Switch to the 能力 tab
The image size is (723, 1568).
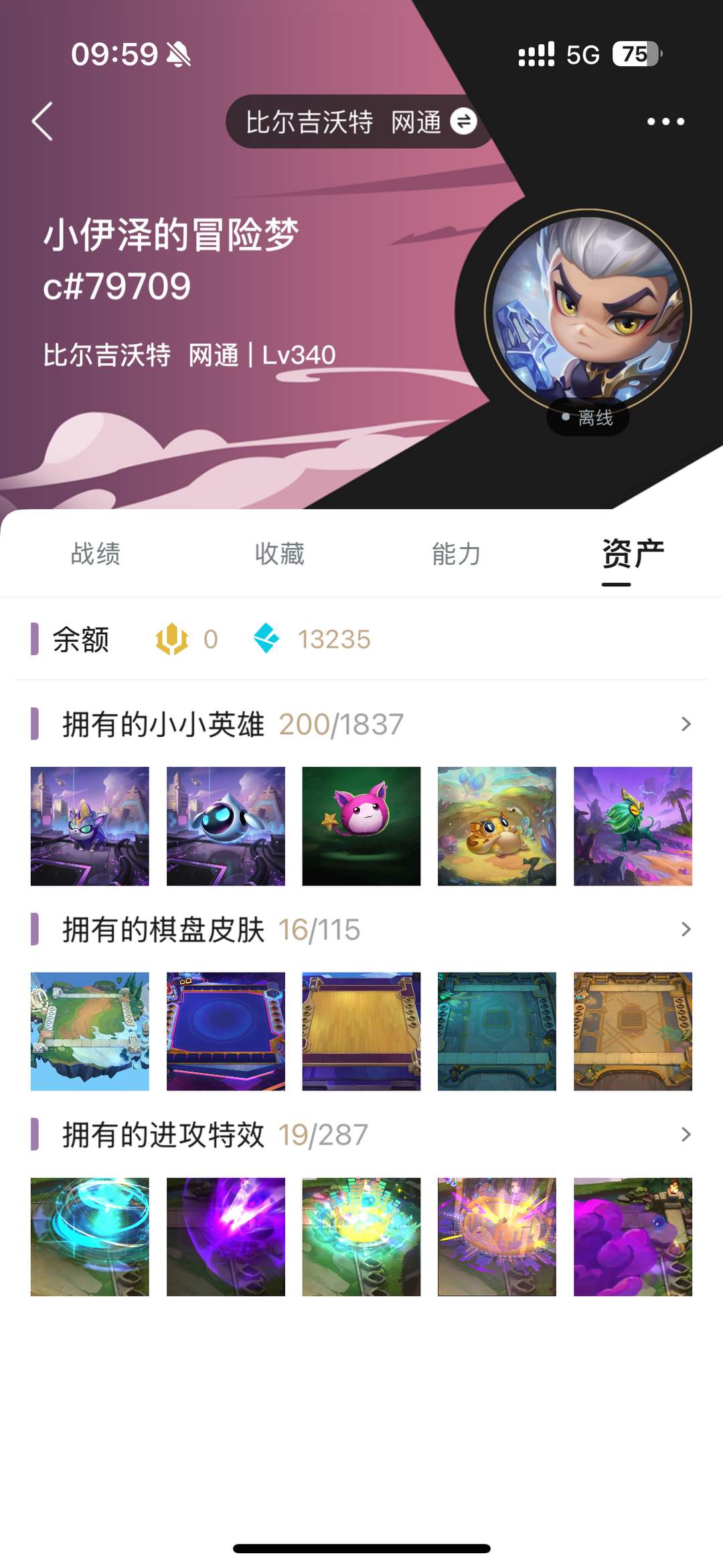[x=456, y=554]
